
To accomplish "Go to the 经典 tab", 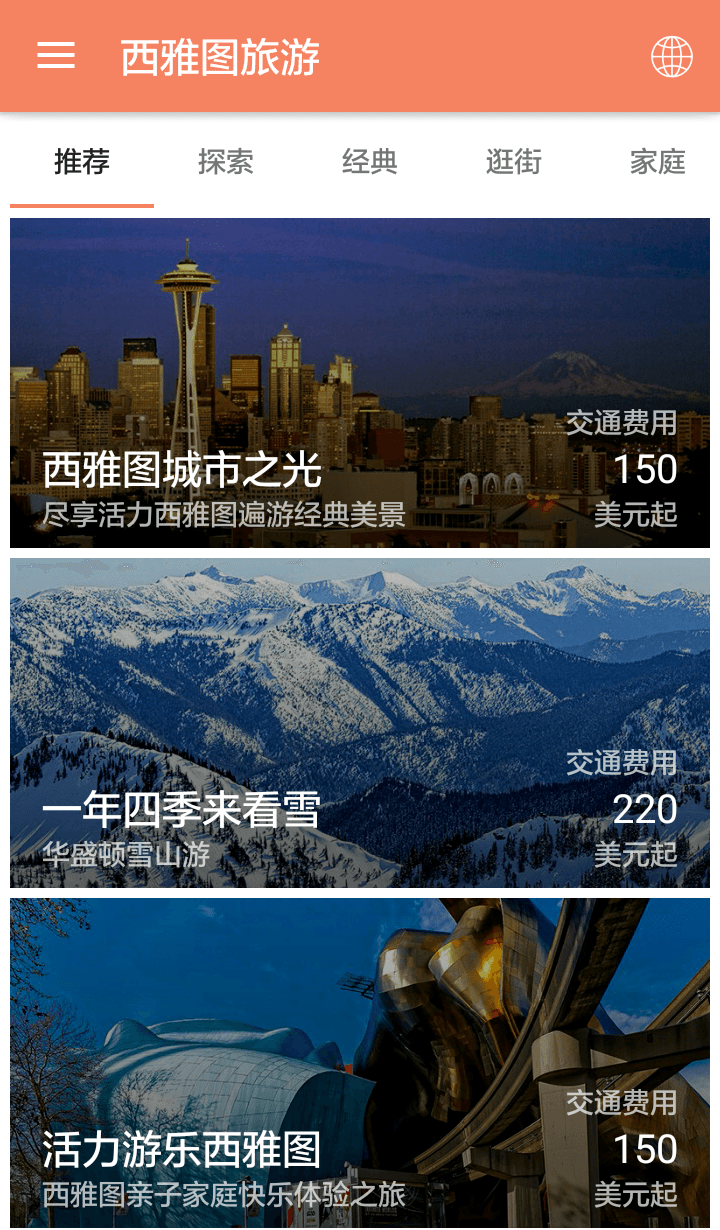I will click(x=370, y=162).
